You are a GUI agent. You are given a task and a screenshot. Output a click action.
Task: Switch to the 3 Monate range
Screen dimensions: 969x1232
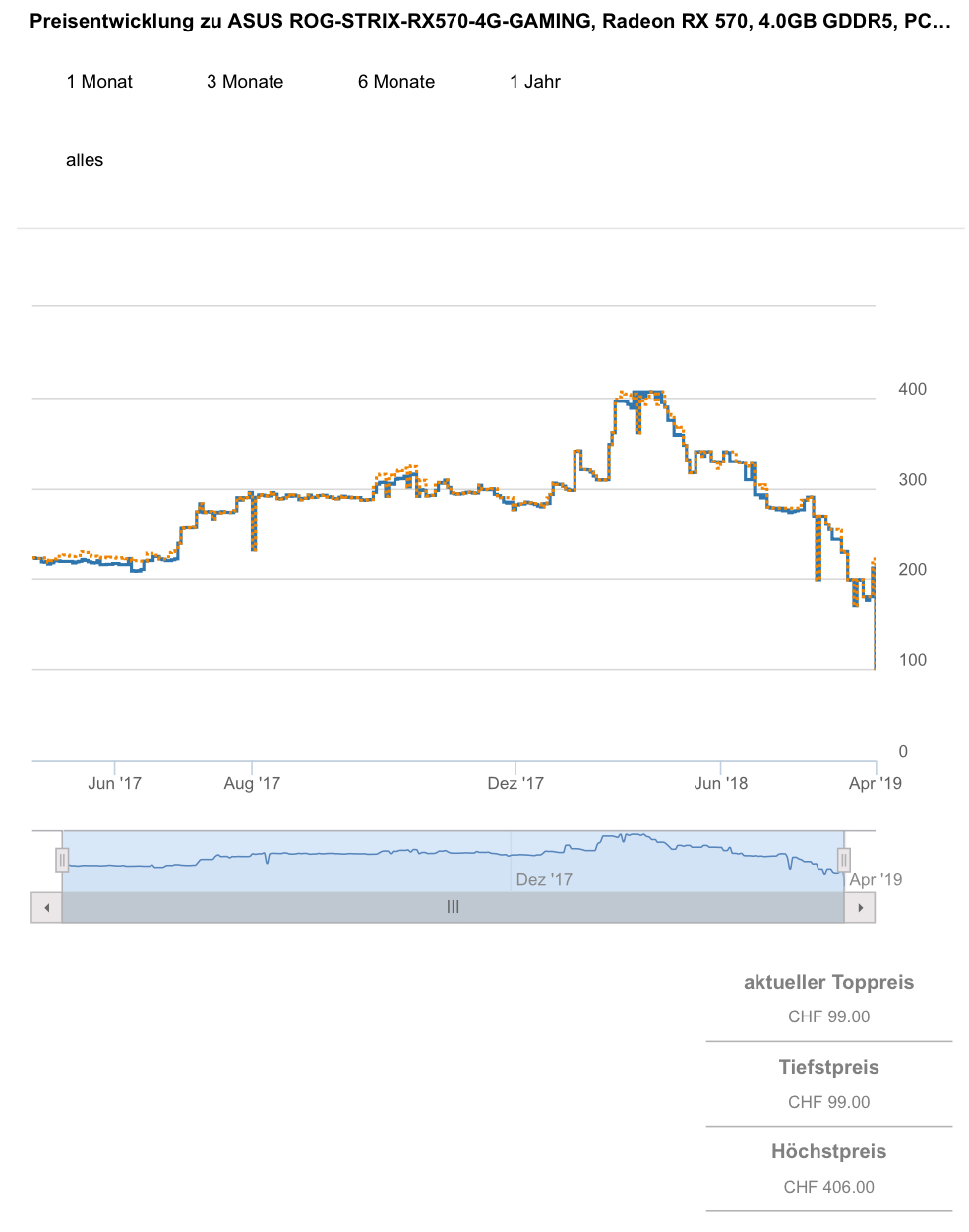245,82
